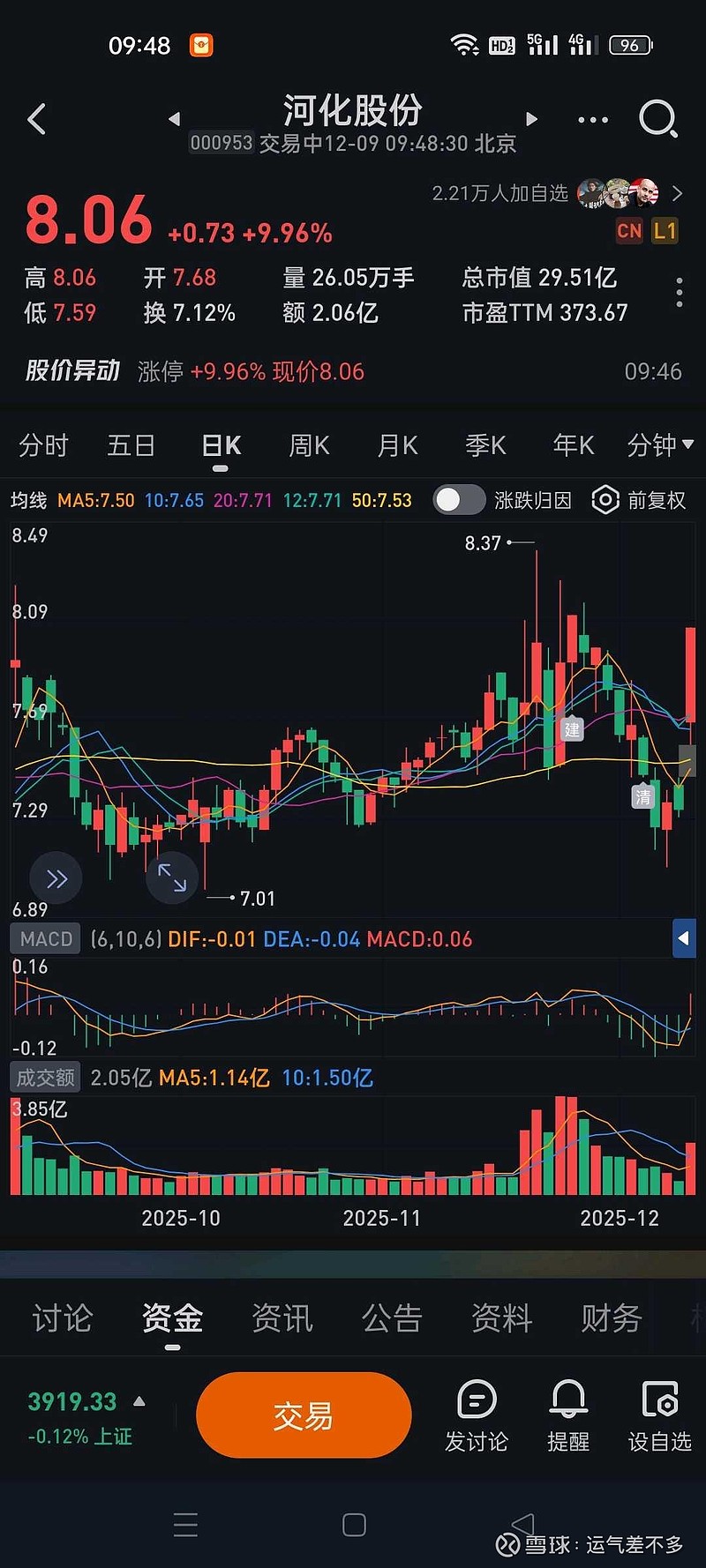Expand the chart to fullscreen
The width and height of the screenshot is (706, 1568).
(x=172, y=877)
